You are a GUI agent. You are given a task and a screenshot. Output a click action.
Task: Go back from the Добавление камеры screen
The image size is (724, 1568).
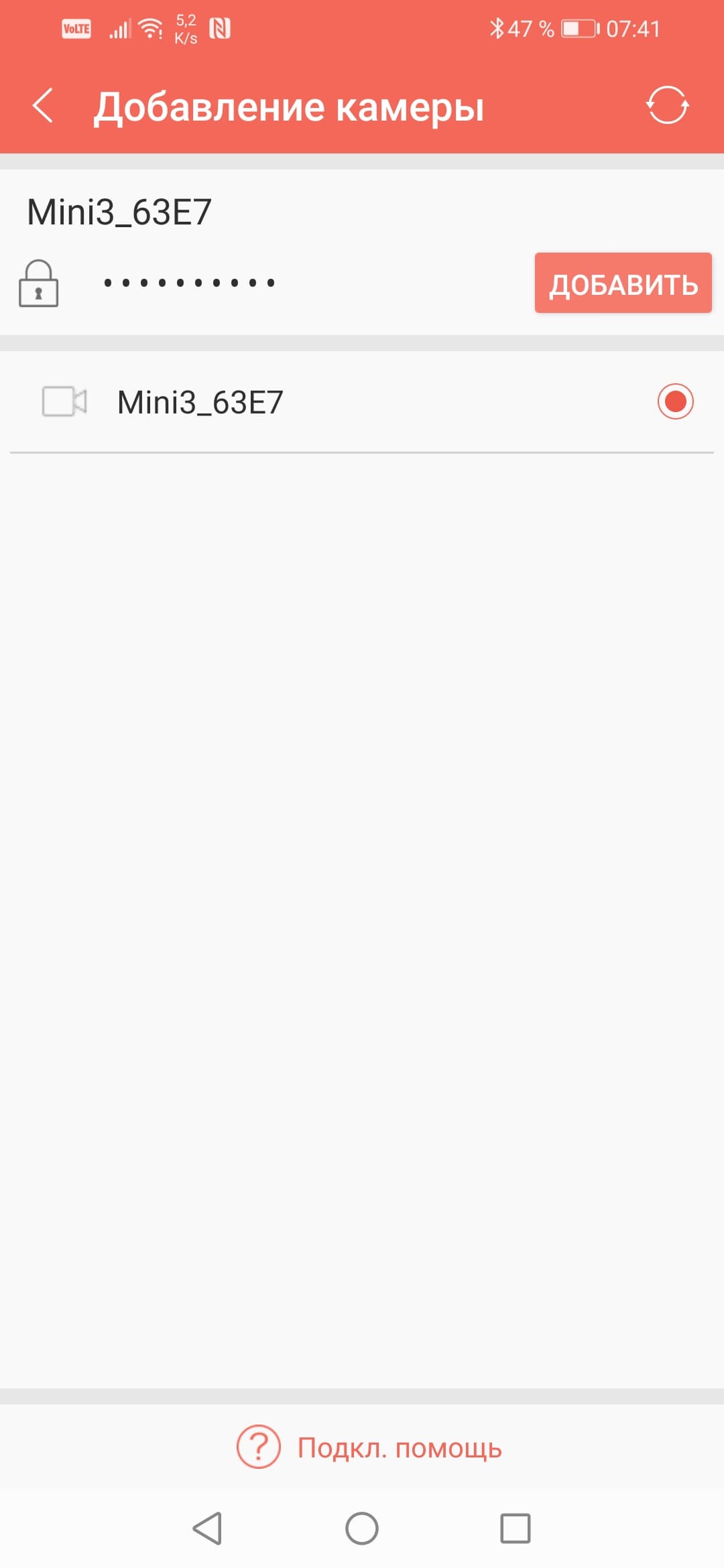[x=43, y=106]
